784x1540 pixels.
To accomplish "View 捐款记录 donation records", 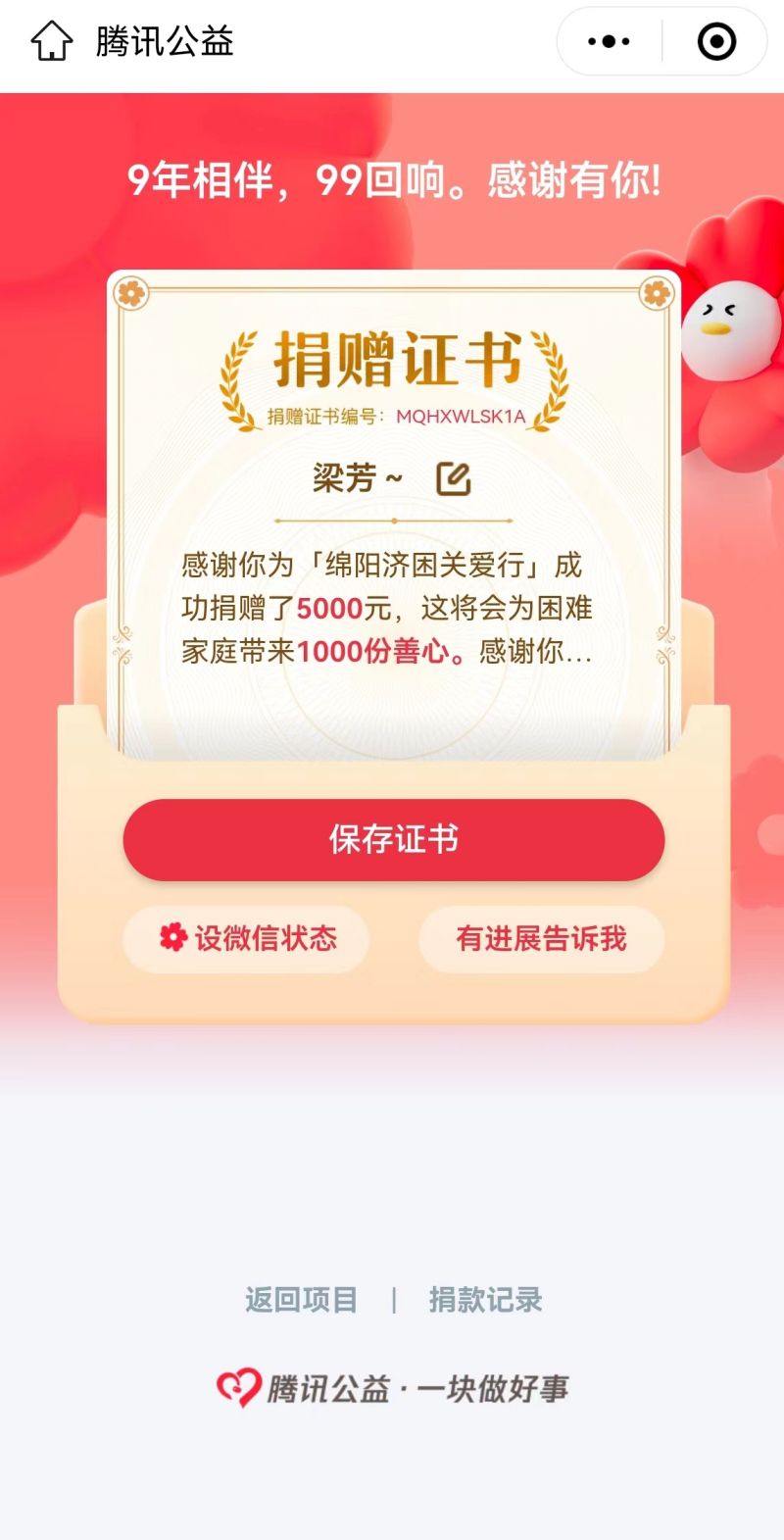I will (x=485, y=1300).
